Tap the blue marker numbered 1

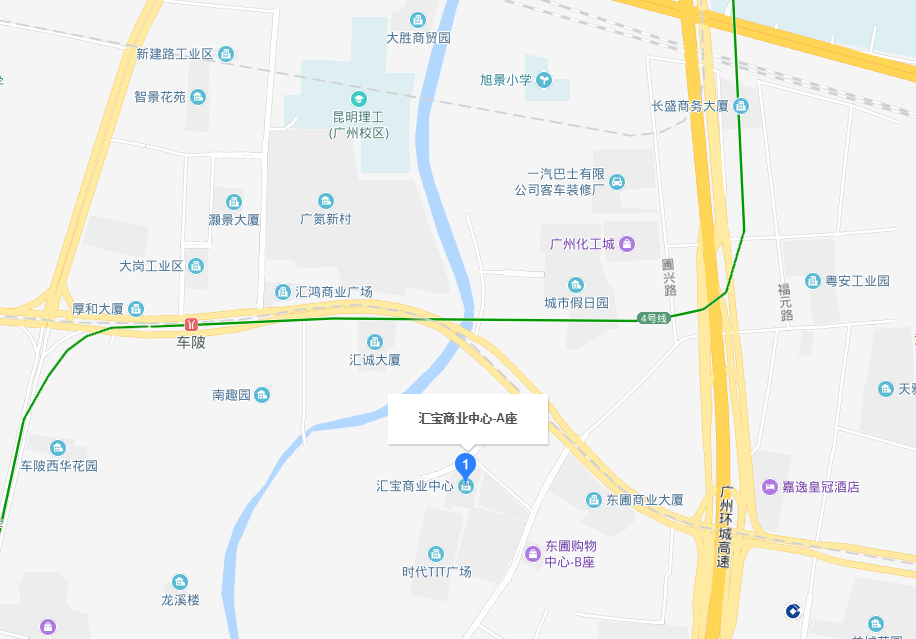pyautogui.click(x=465, y=464)
